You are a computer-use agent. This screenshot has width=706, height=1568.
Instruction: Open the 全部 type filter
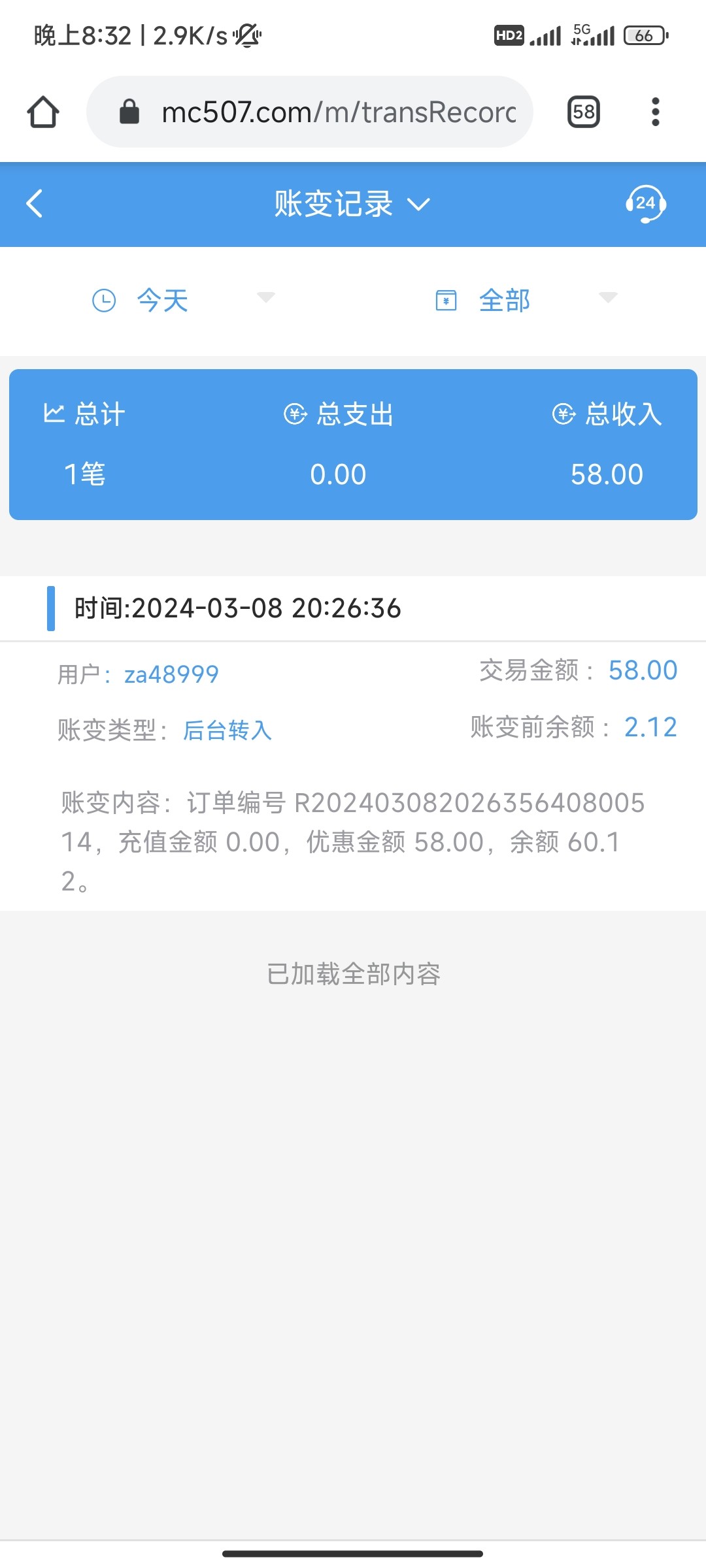tap(526, 301)
